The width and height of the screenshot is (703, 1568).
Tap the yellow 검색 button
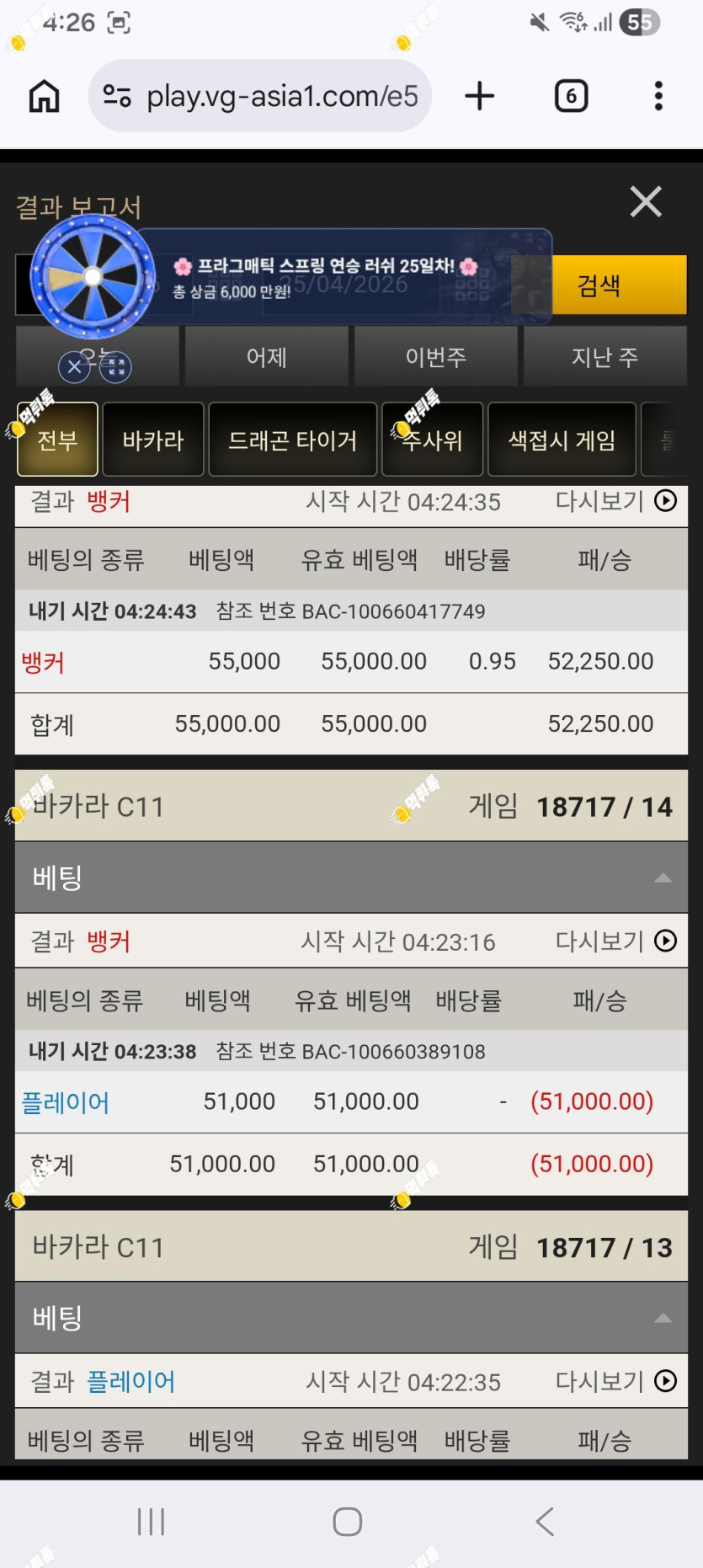[599, 285]
